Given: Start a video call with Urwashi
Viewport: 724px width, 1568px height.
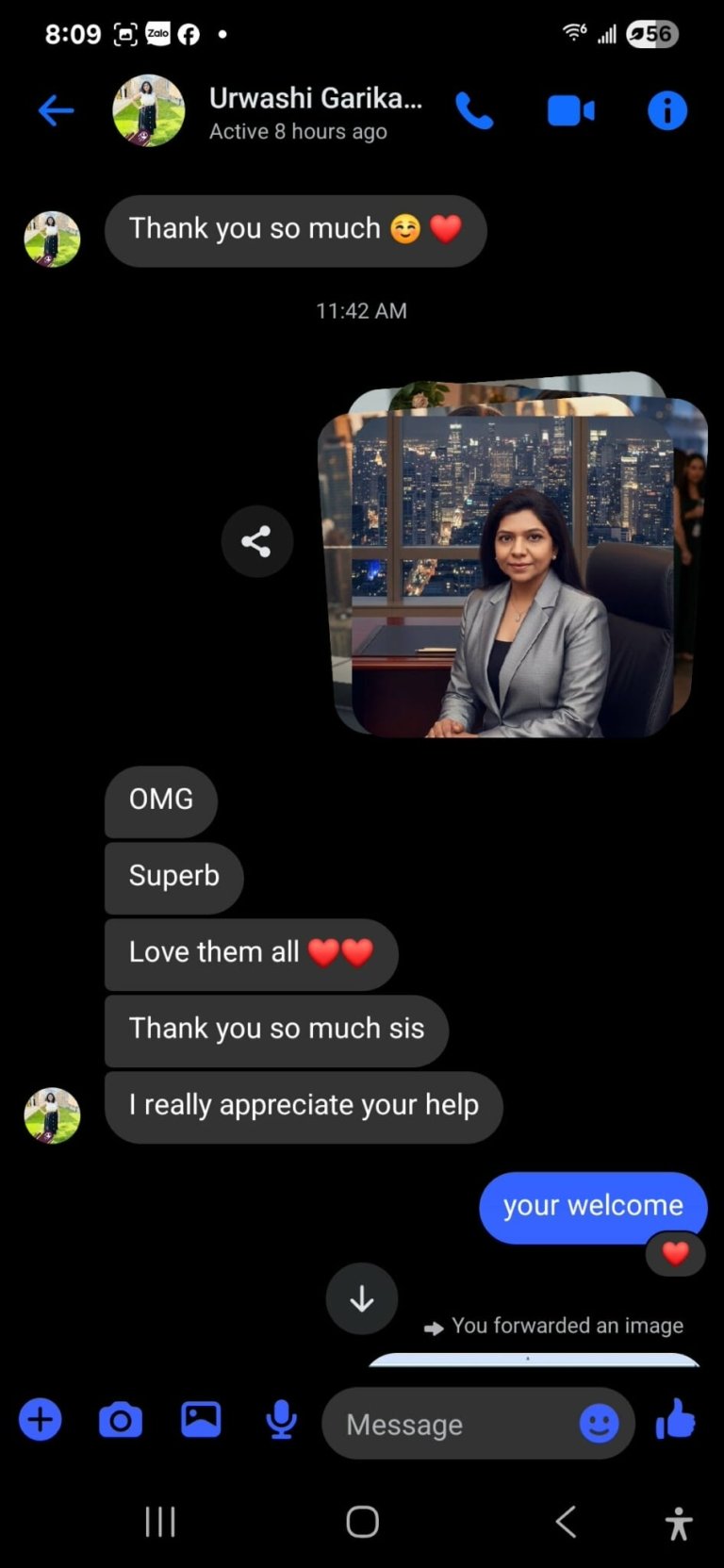Looking at the screenshot, I should coord(570,111).
